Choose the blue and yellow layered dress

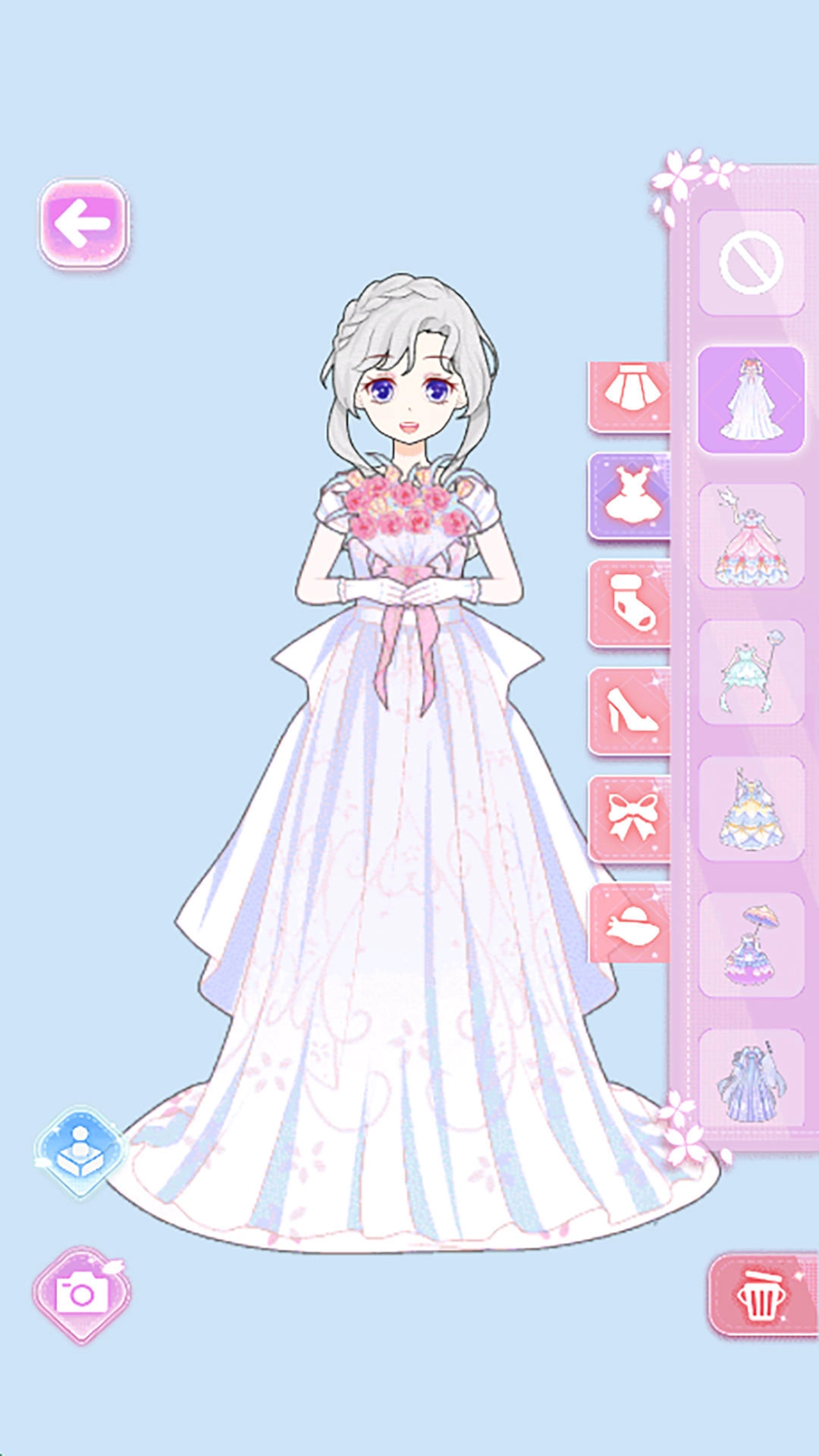(751, 808)
